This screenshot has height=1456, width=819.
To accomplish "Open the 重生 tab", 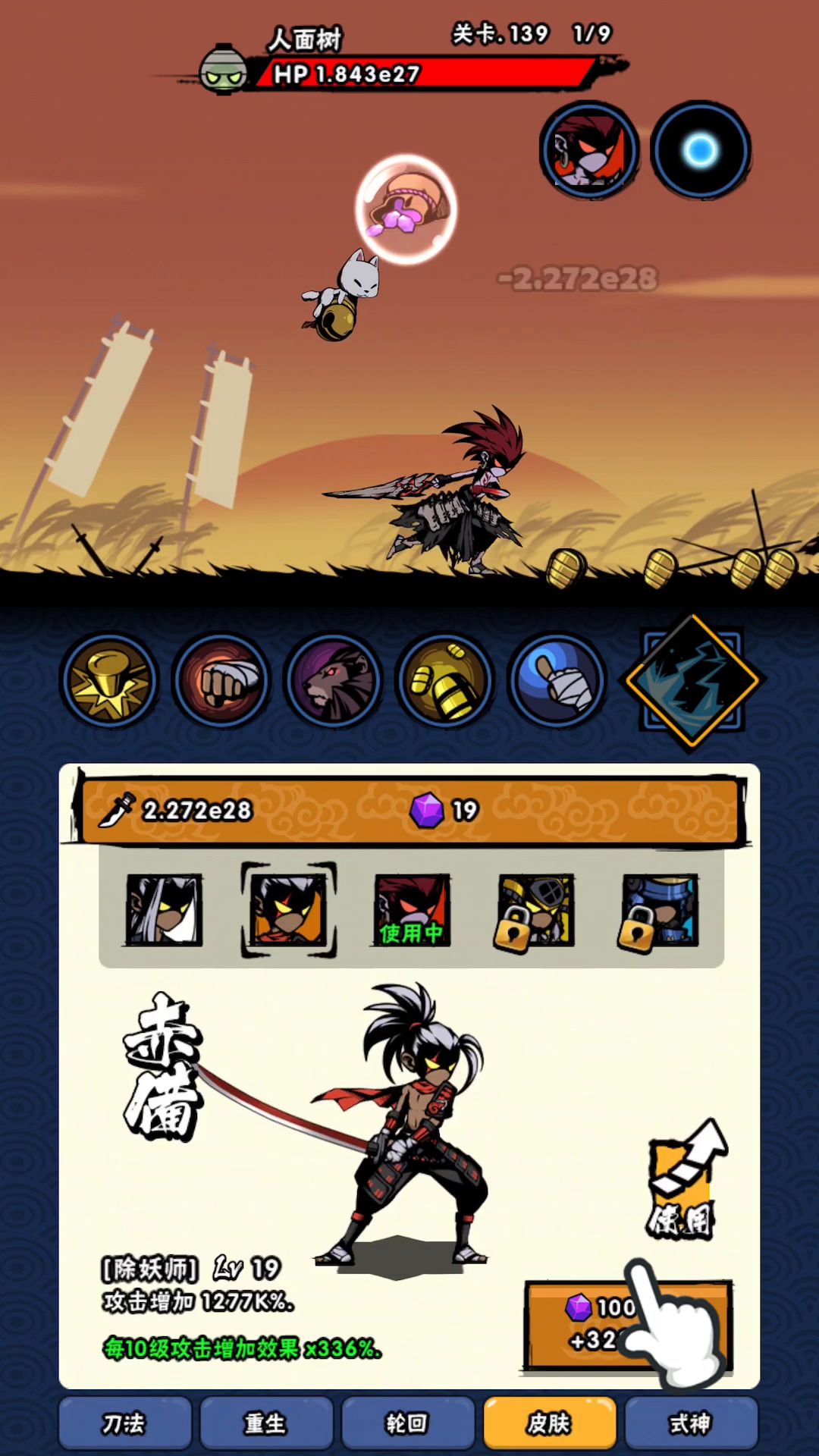I will 266,1423.
